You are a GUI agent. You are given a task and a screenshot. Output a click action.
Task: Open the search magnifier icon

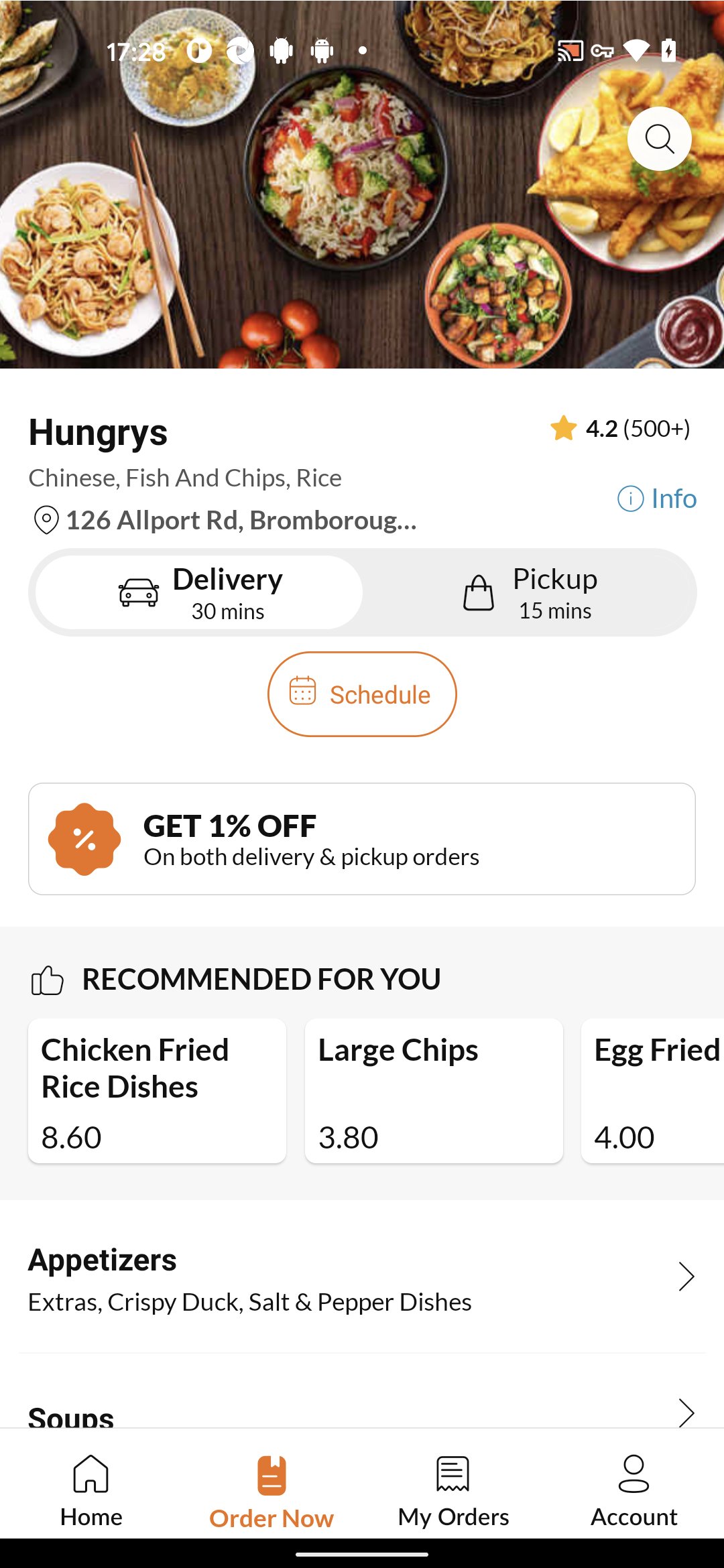(x=659, y=139)
